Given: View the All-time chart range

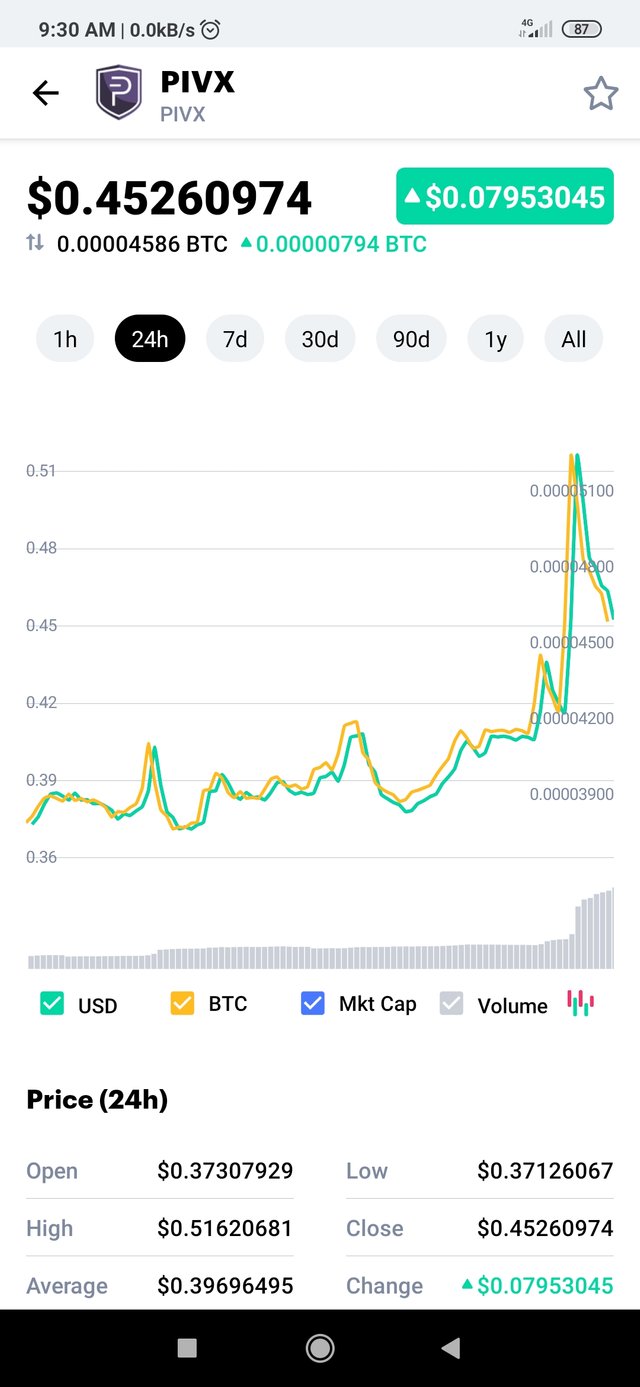Looking at the screenshot, I should pos(574,339).
